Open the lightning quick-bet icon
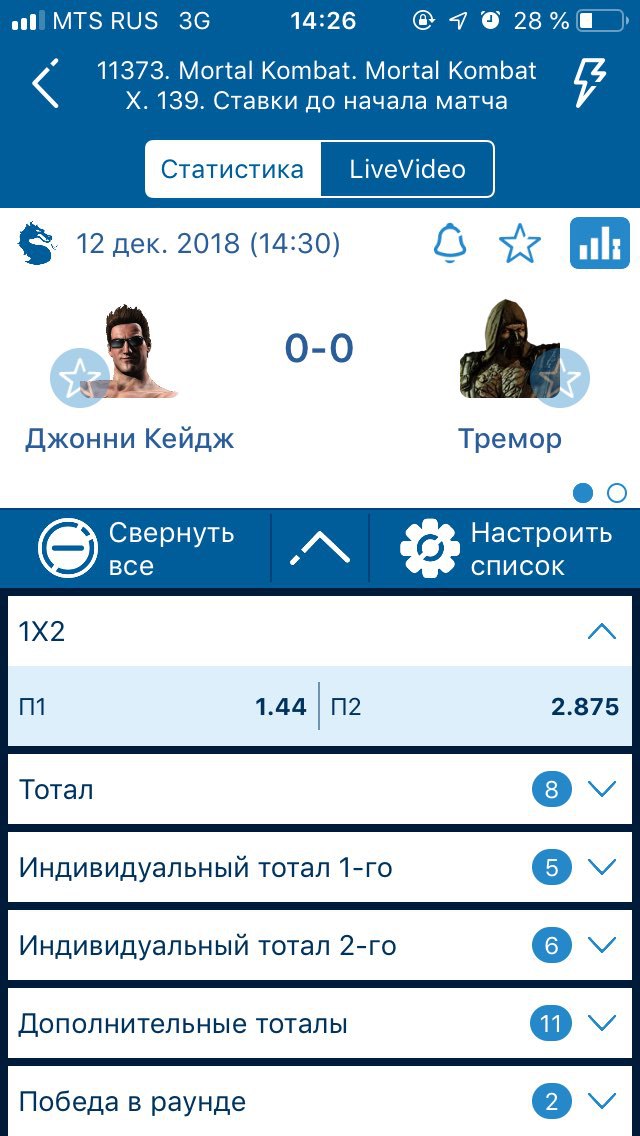Image resolution: width=640 pixels, height=1136 pixels. click(x=590, y=83)
